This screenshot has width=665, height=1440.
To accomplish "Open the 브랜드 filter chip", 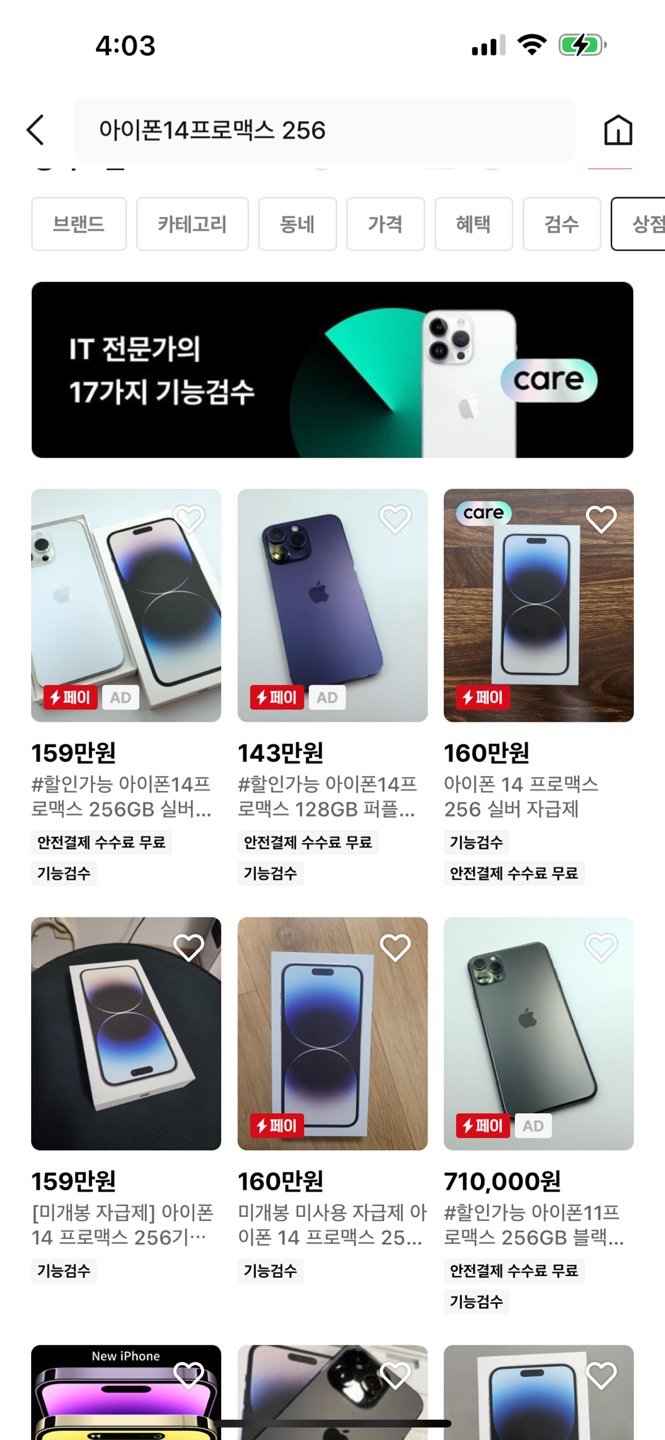I will [79, 224].
